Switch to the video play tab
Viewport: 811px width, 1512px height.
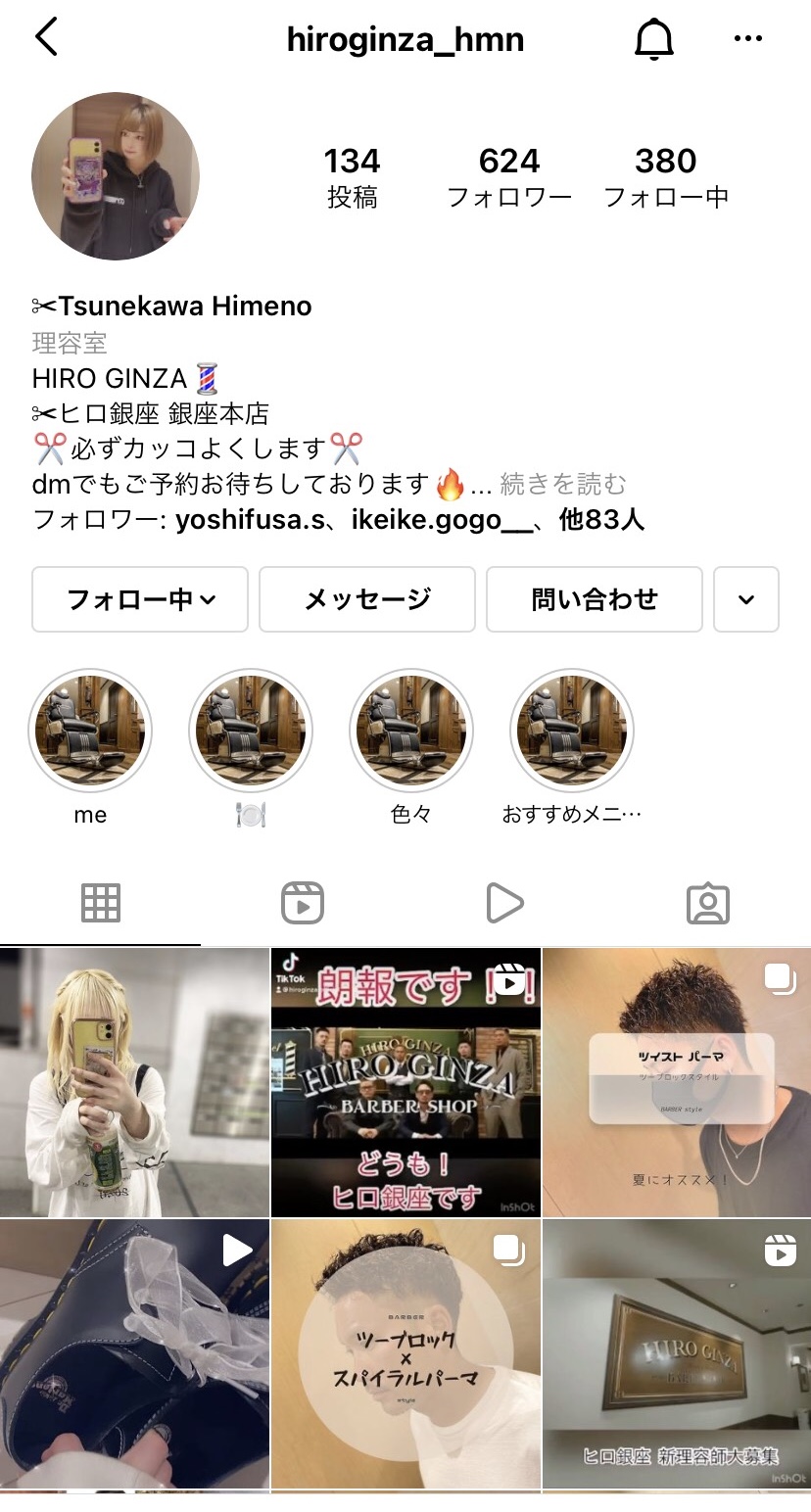click(504, 903)
